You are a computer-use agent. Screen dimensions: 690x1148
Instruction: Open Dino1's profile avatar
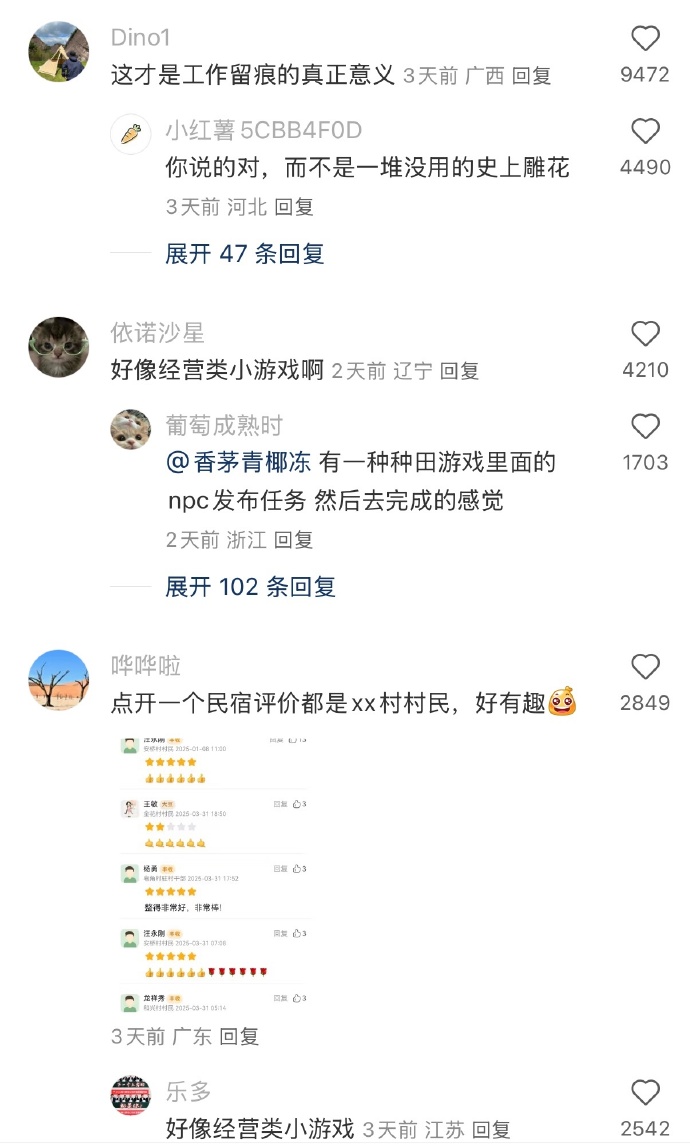coord(58,51)
